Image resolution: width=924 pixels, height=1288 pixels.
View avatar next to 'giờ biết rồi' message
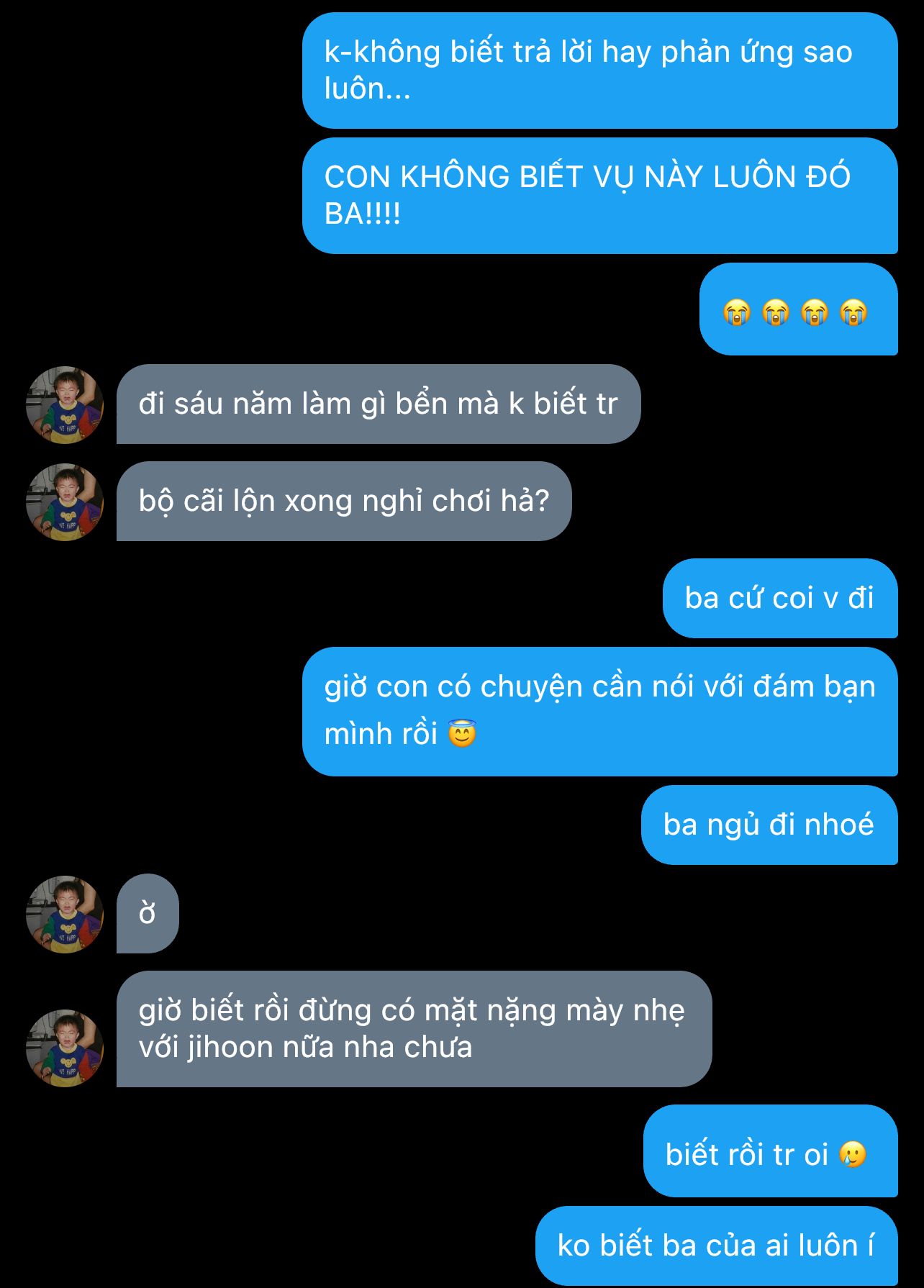[x=65, y=1048]
